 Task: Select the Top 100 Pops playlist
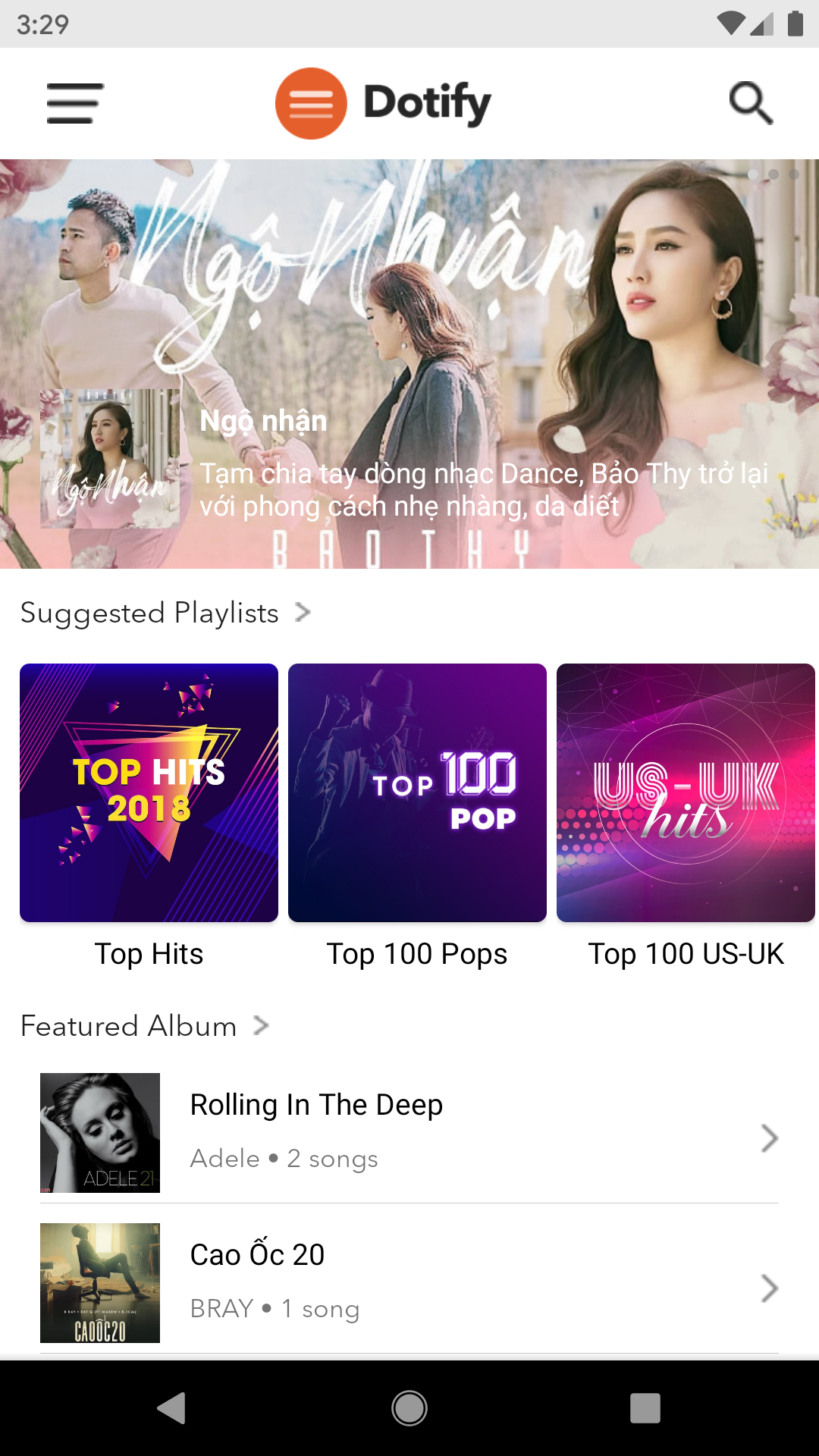tap(417, 793)
